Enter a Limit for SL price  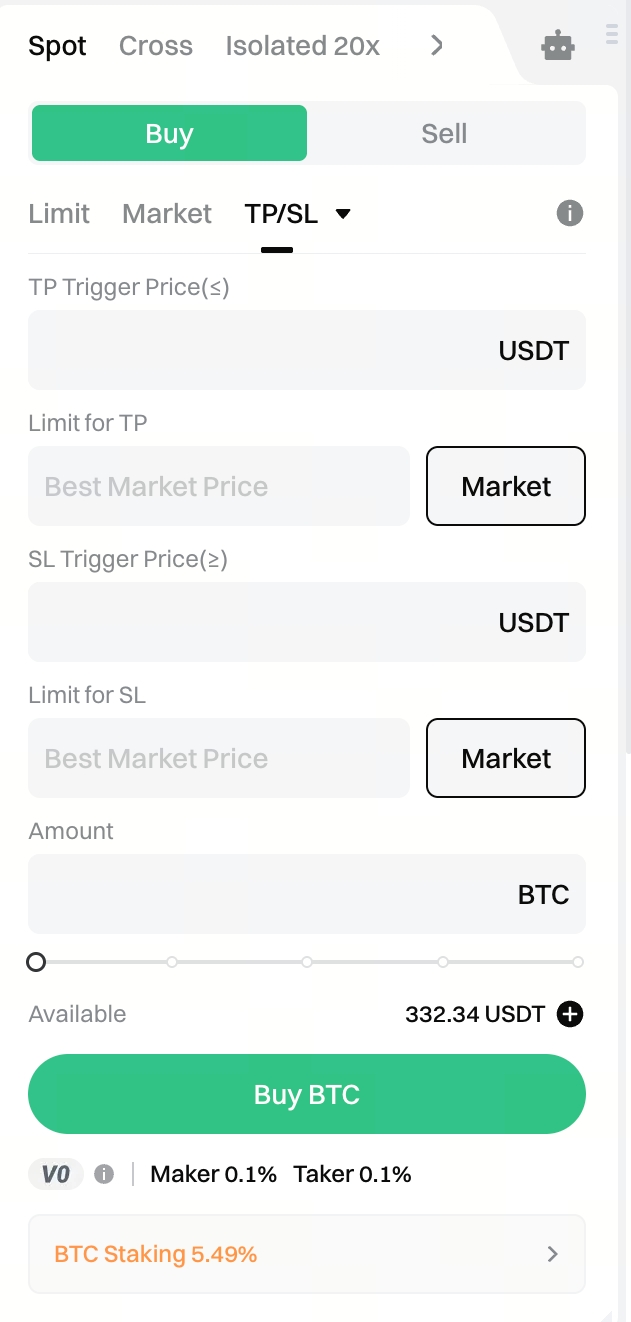218,758
